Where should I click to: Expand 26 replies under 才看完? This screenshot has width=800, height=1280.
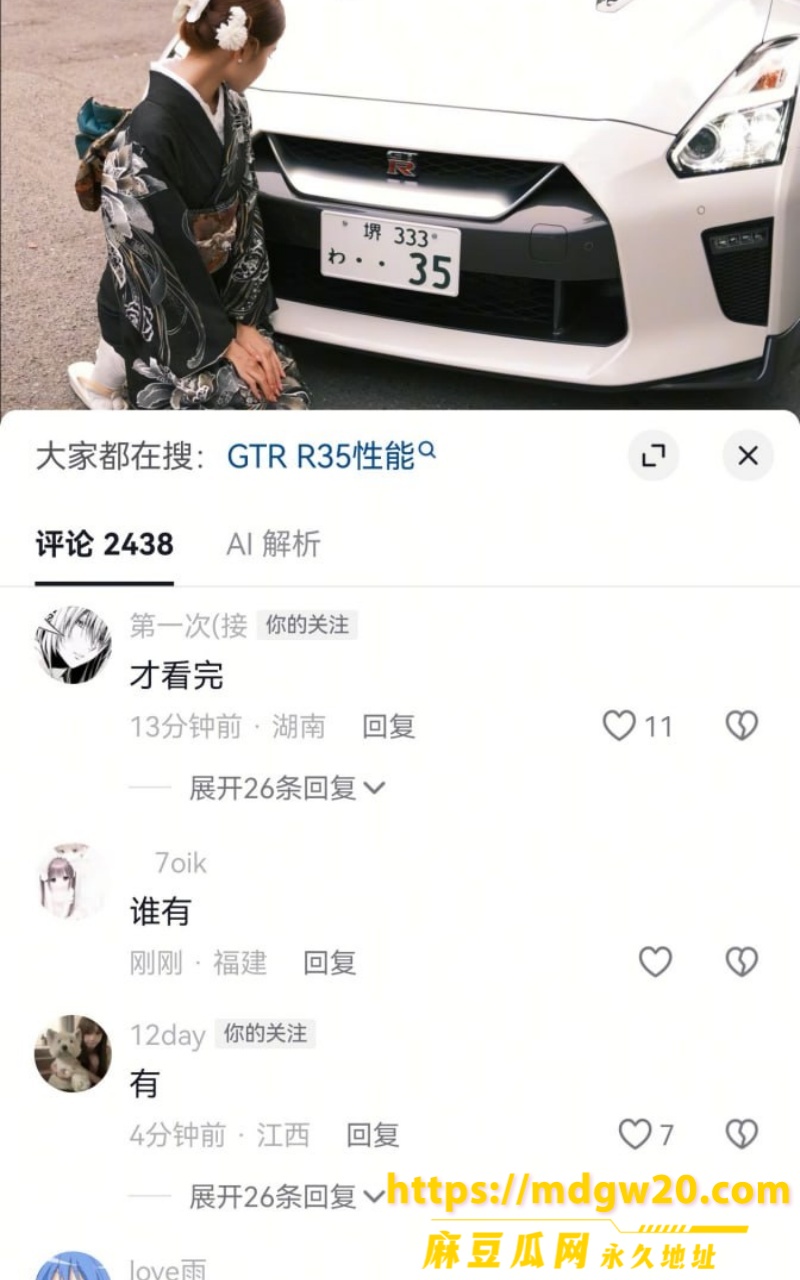[287, 788]
